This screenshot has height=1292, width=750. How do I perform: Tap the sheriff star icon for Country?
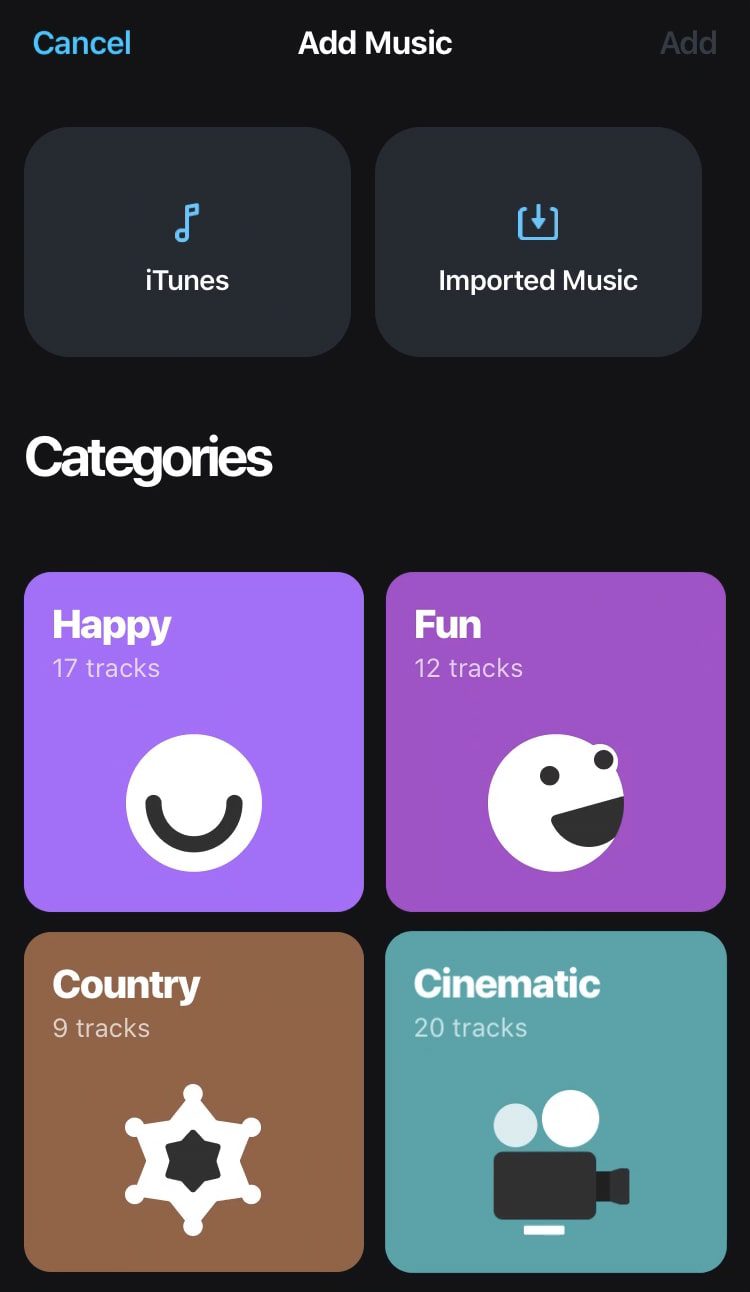click(x=194, y=1155)
